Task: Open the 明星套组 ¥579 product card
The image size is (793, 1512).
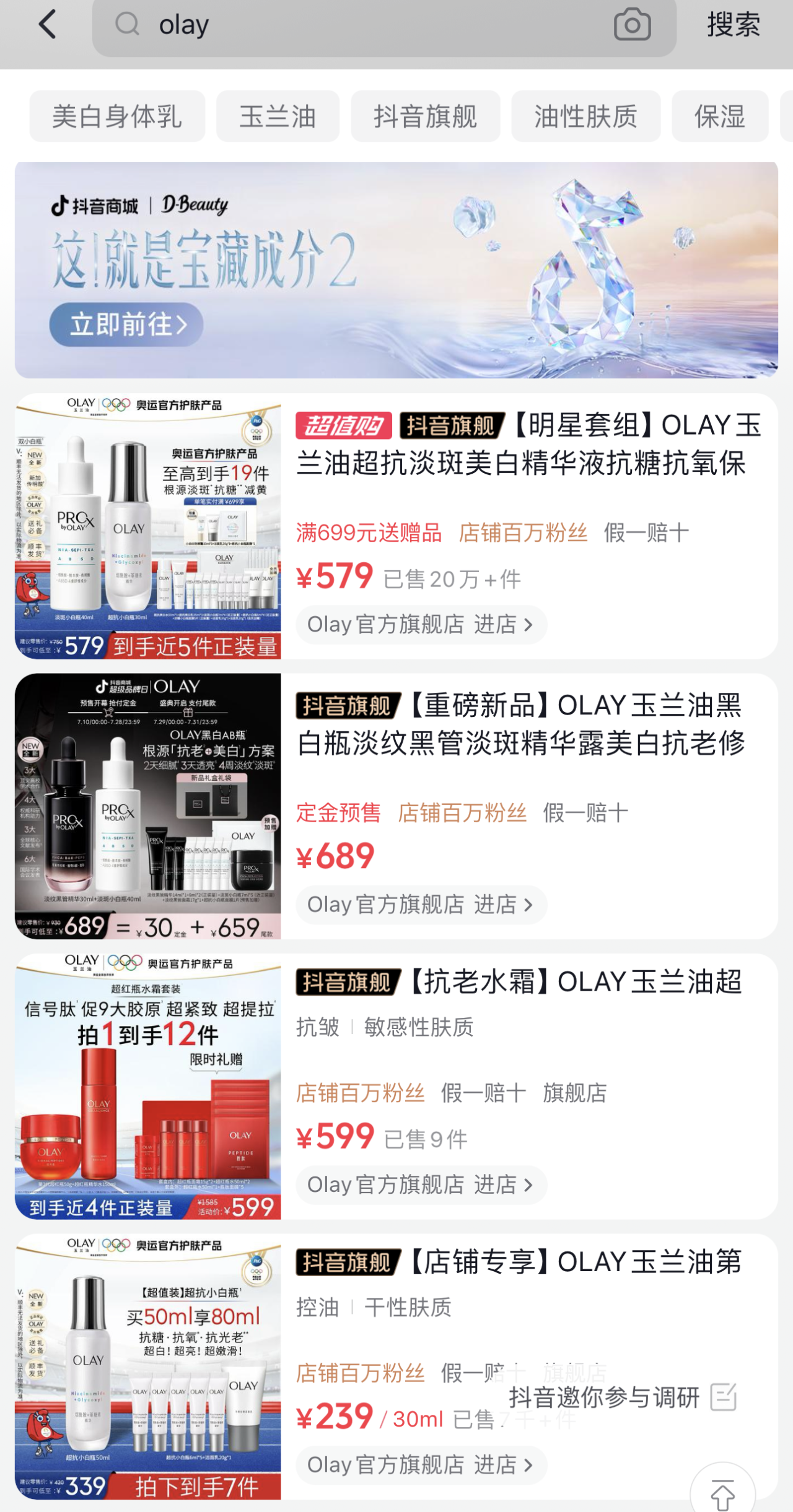Action: click(x=527, y=445)
